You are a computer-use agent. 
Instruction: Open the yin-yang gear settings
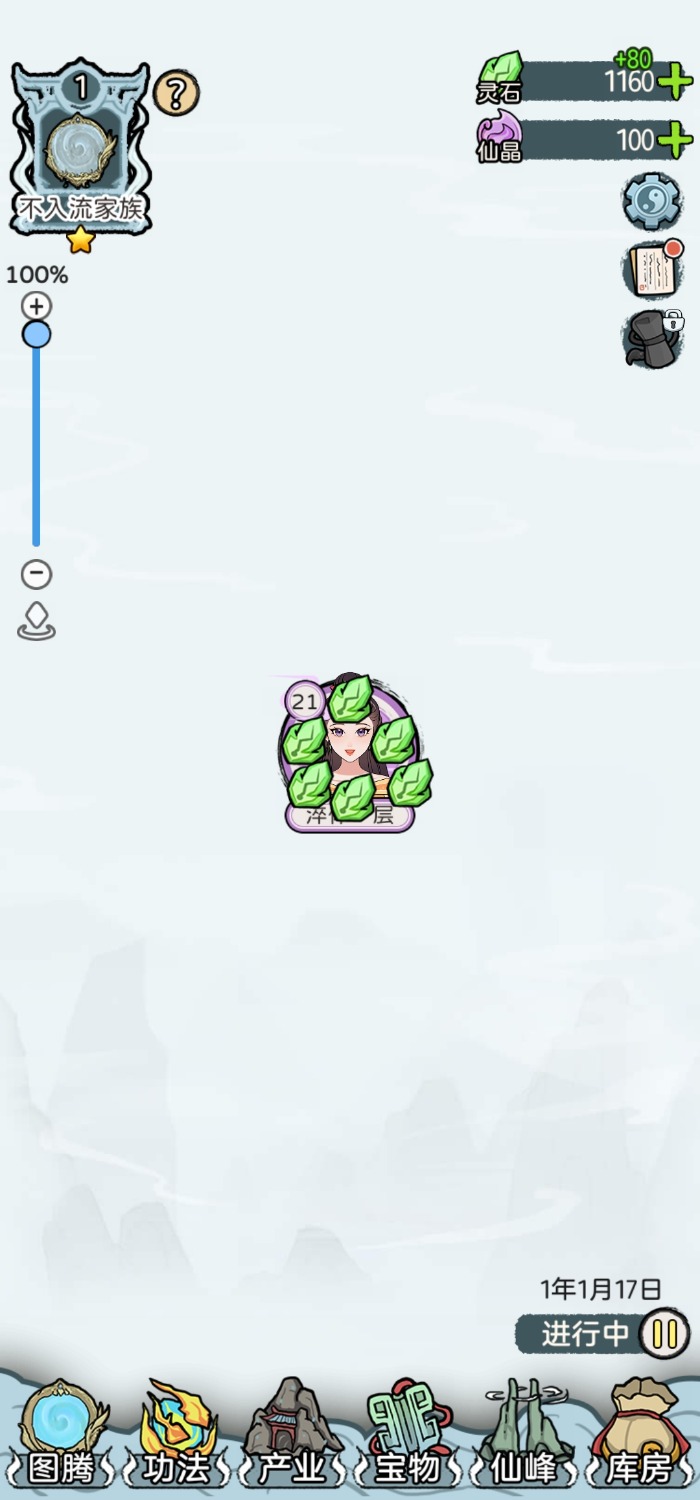click(x=652, y=201)
